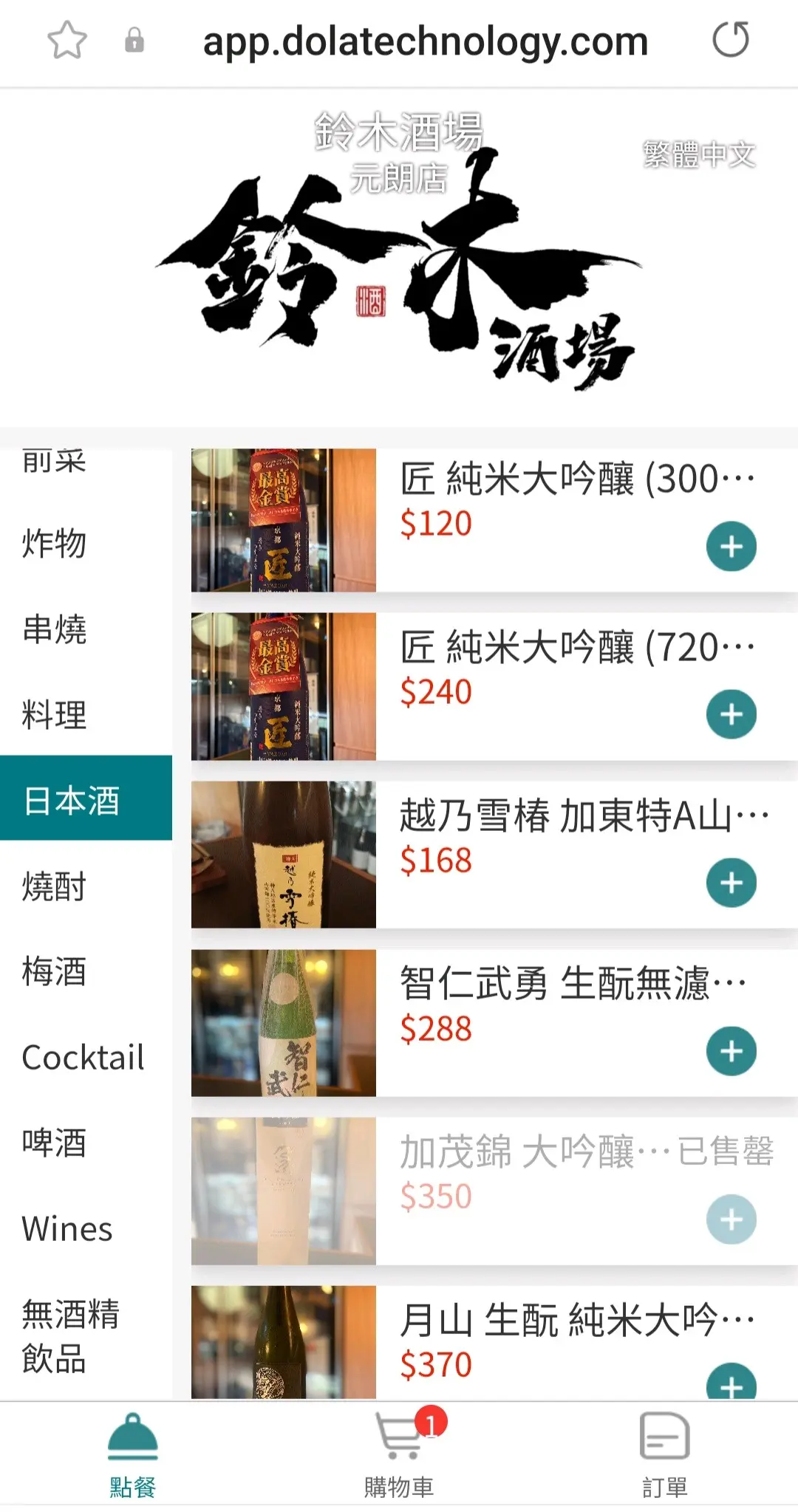Select the 炸物 category
798x1512 pixels.
(55, 544)
